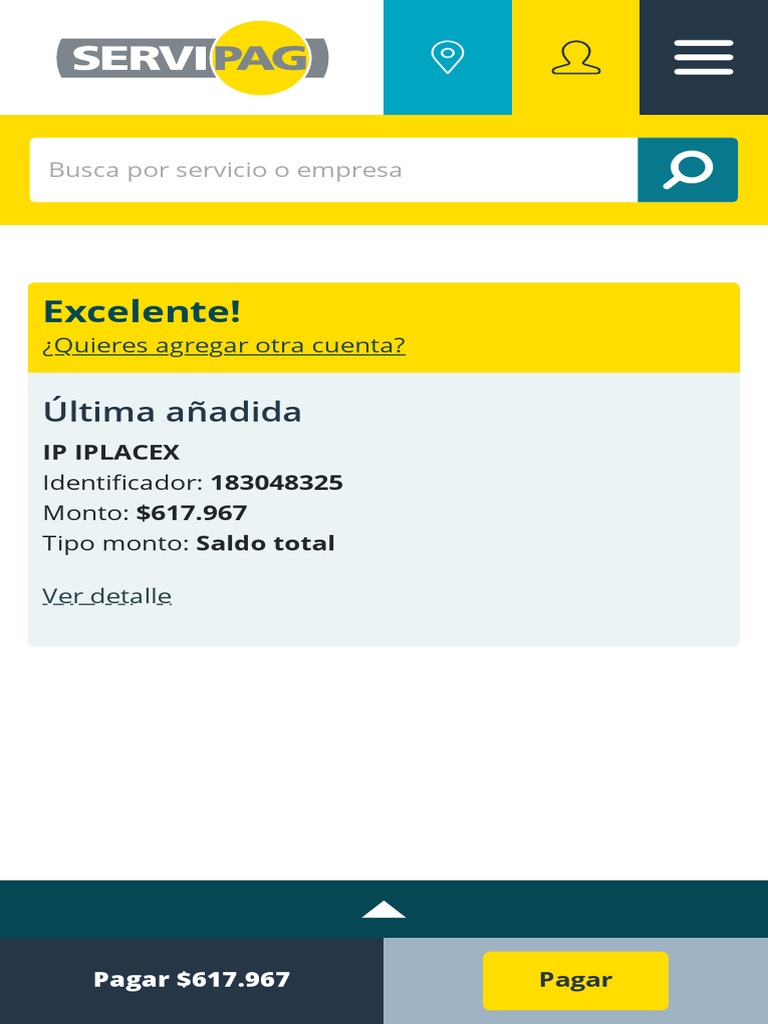Open the hamburger menu
The image size is (768, 1024).
pyautogui.click(x=703, y=57)
